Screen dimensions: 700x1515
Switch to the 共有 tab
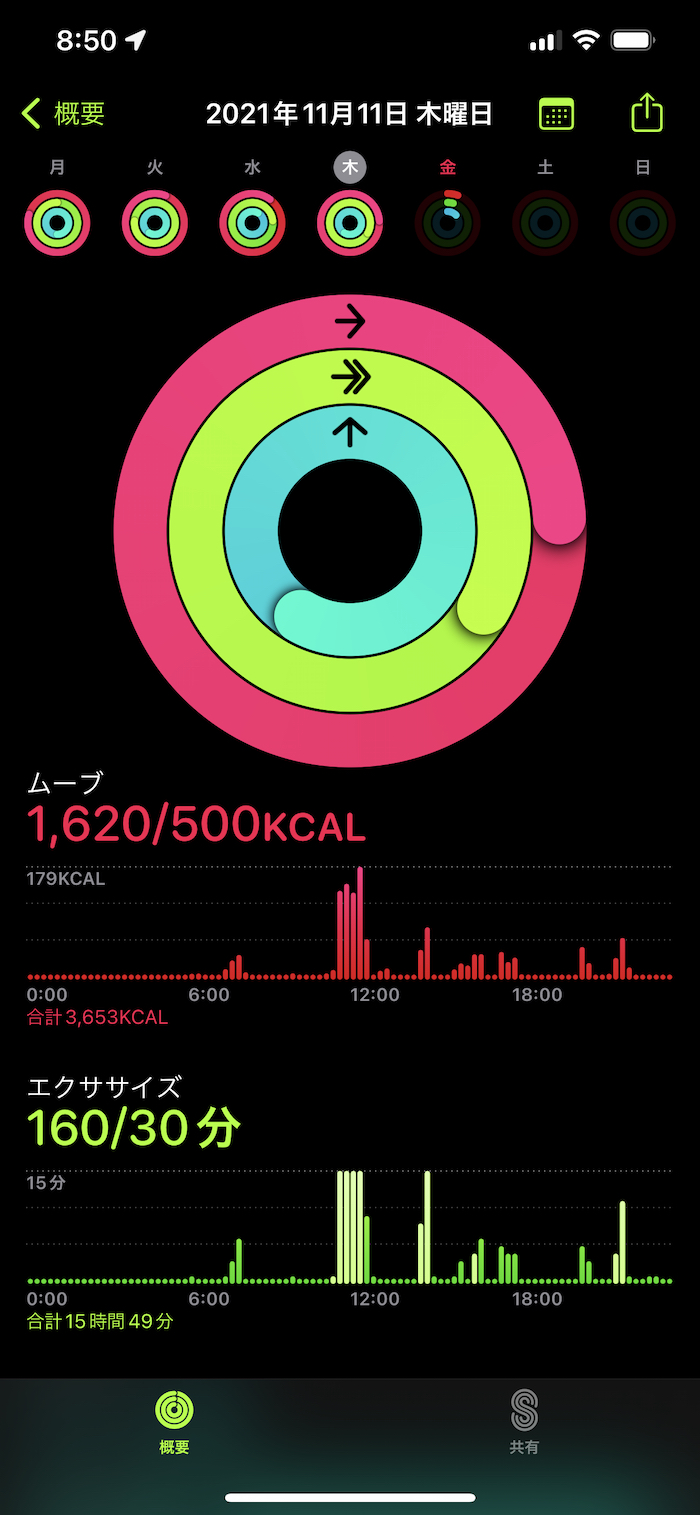pos(524,1421)
